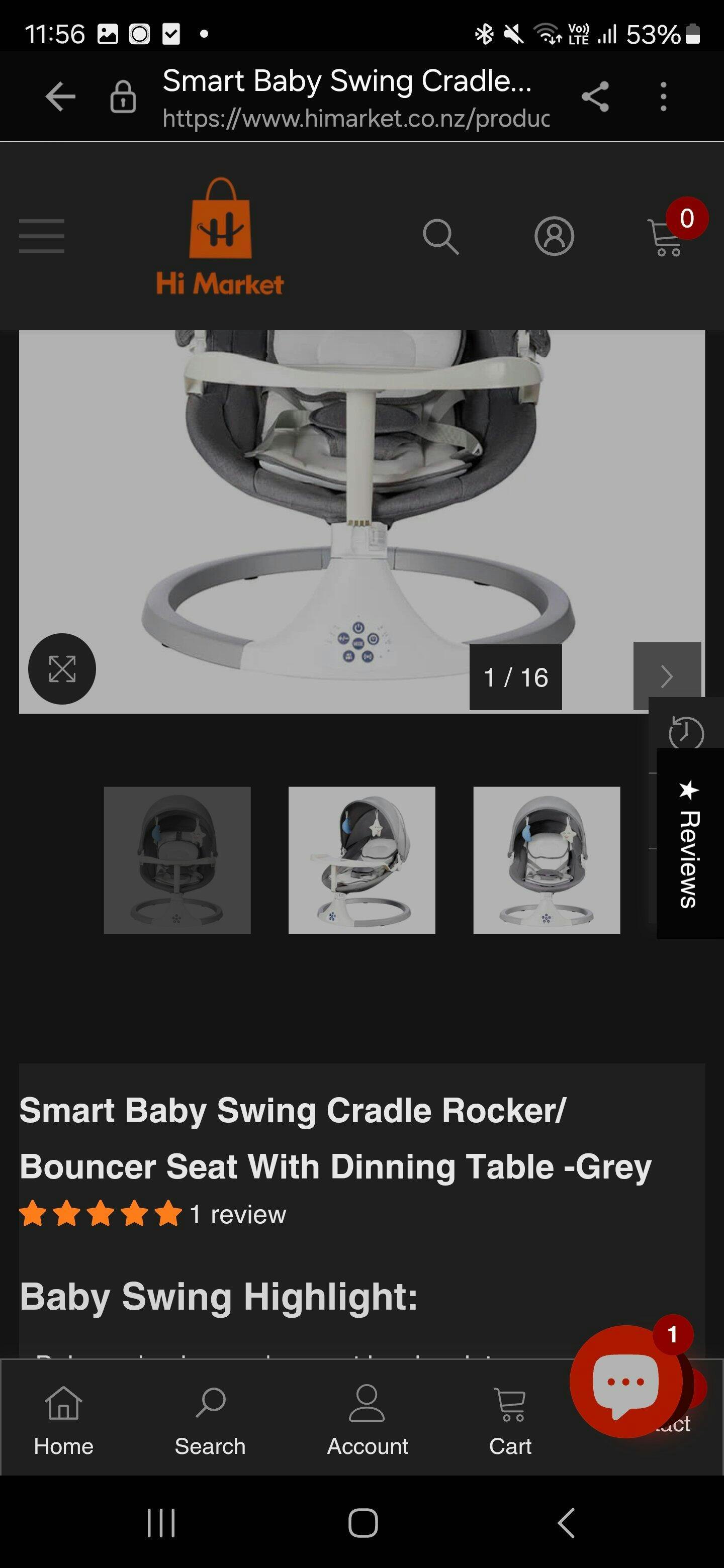The image size is (724, 1568).
Task: Open the header shopping cart icon
Action: (665, 237)
